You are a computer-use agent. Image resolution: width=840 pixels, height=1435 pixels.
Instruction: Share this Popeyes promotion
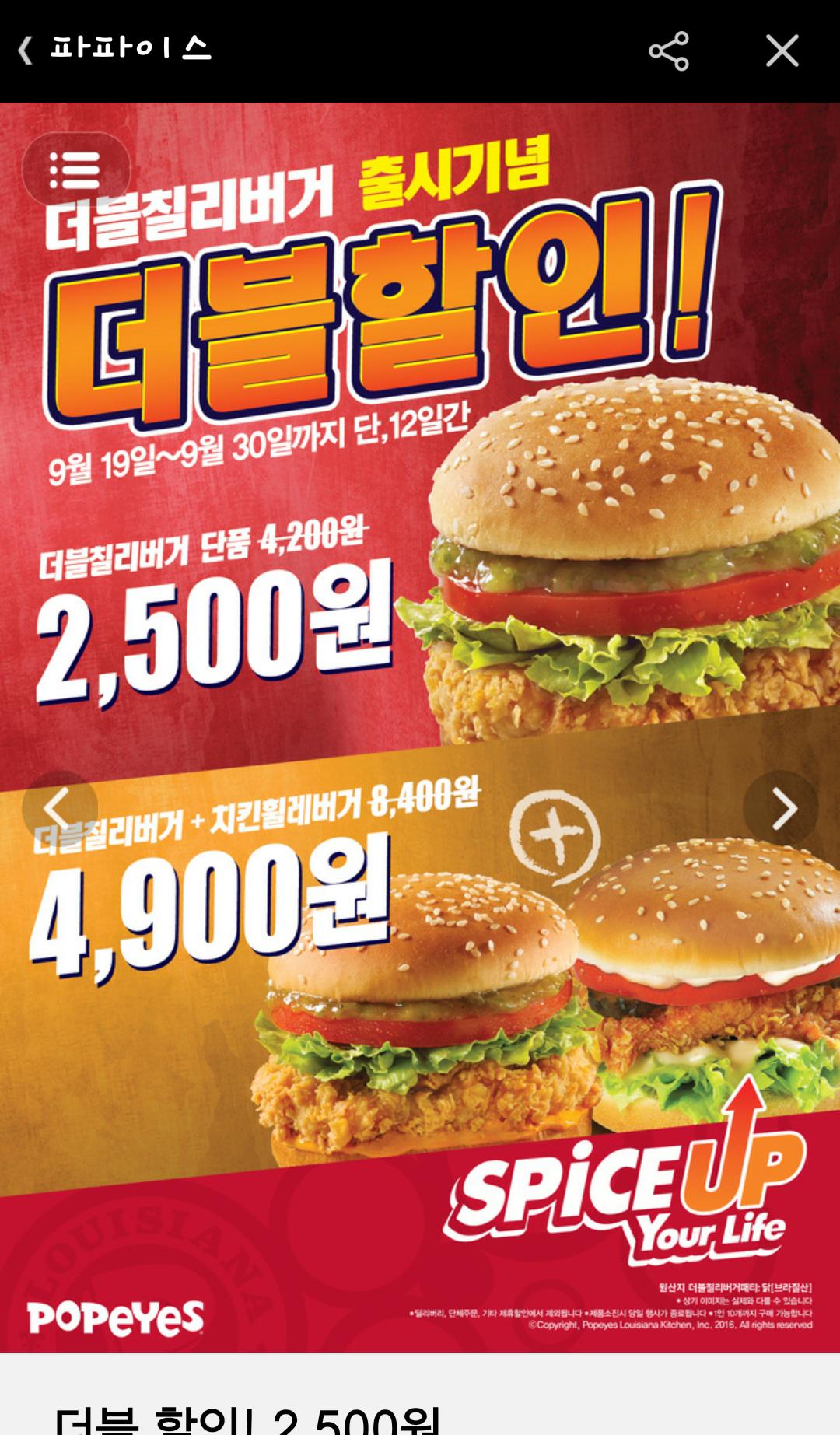pyautogui.click(x=668, y=51)
